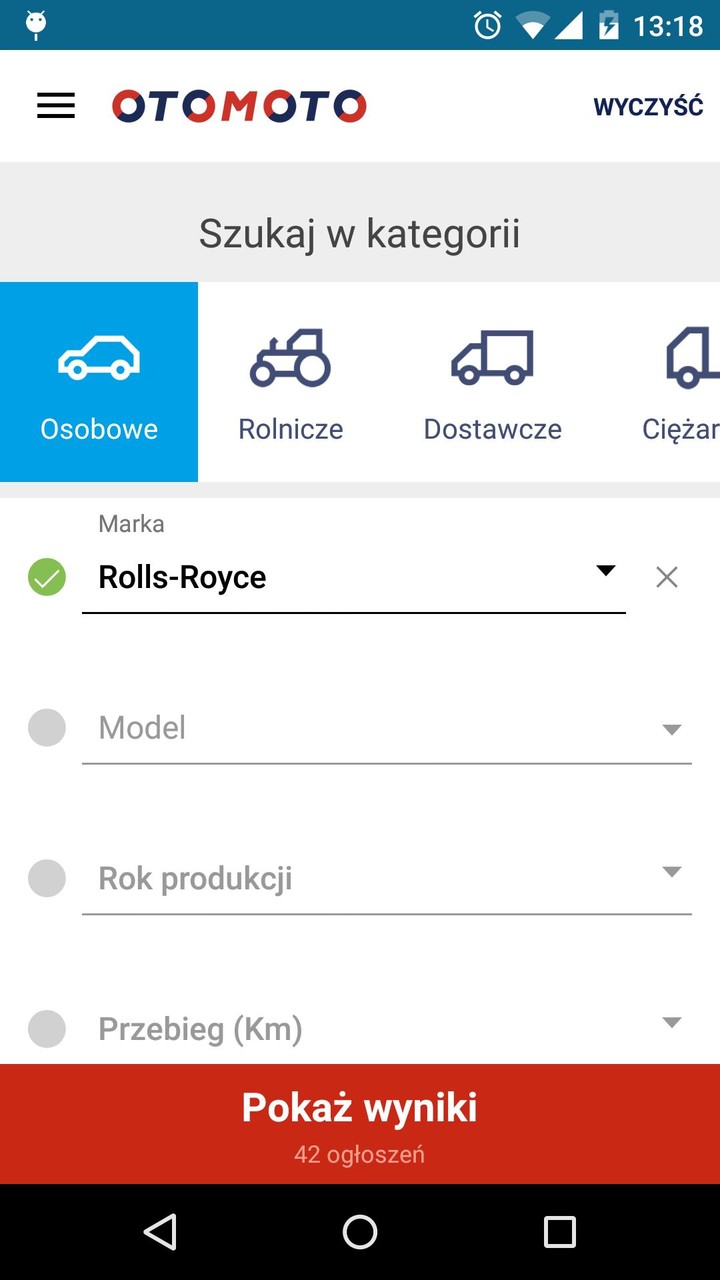Select the Osobowe passenger car category icon
Viewport: 720px width, 1280px height.
[98, 356]
